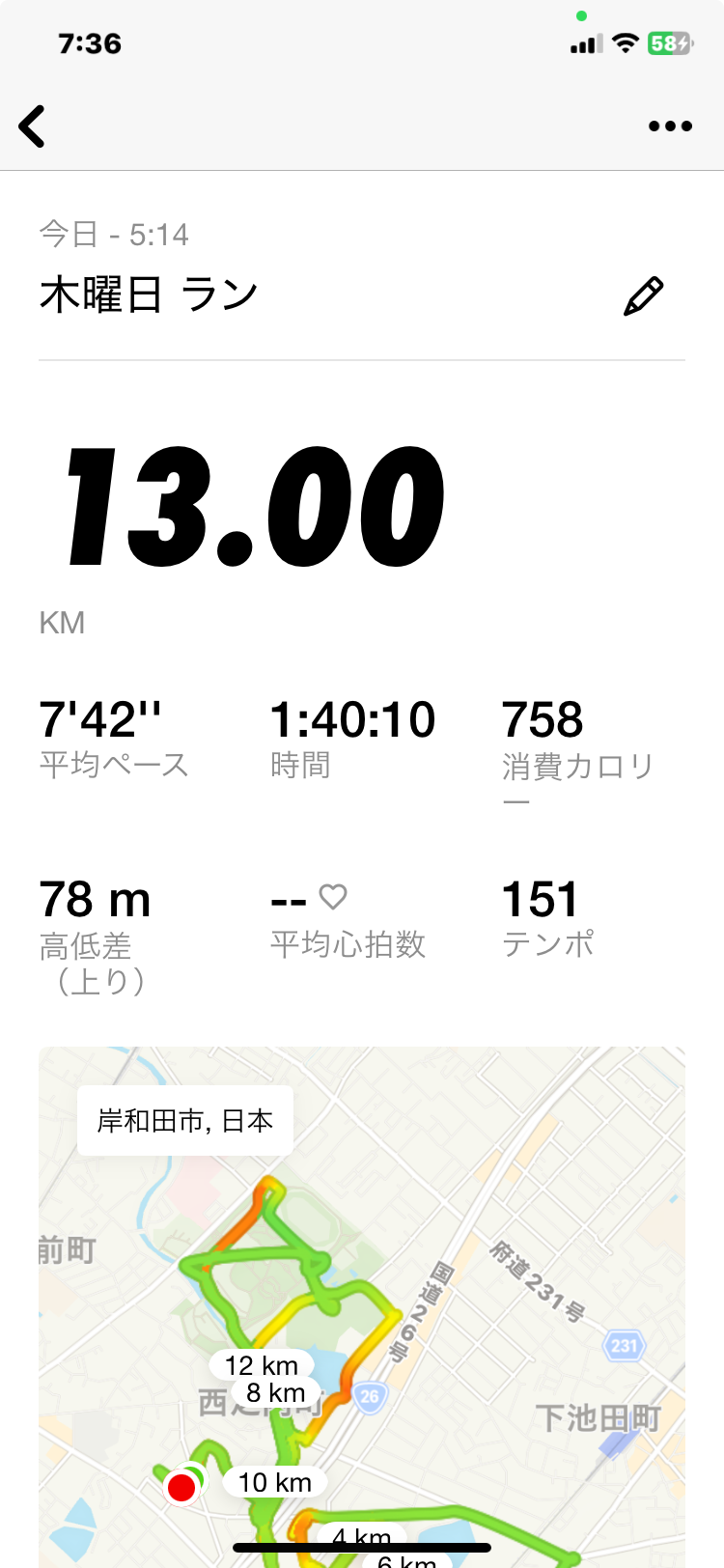Open the route map of 岸和田市
724x1568 pixels.
pos(362,1307)
